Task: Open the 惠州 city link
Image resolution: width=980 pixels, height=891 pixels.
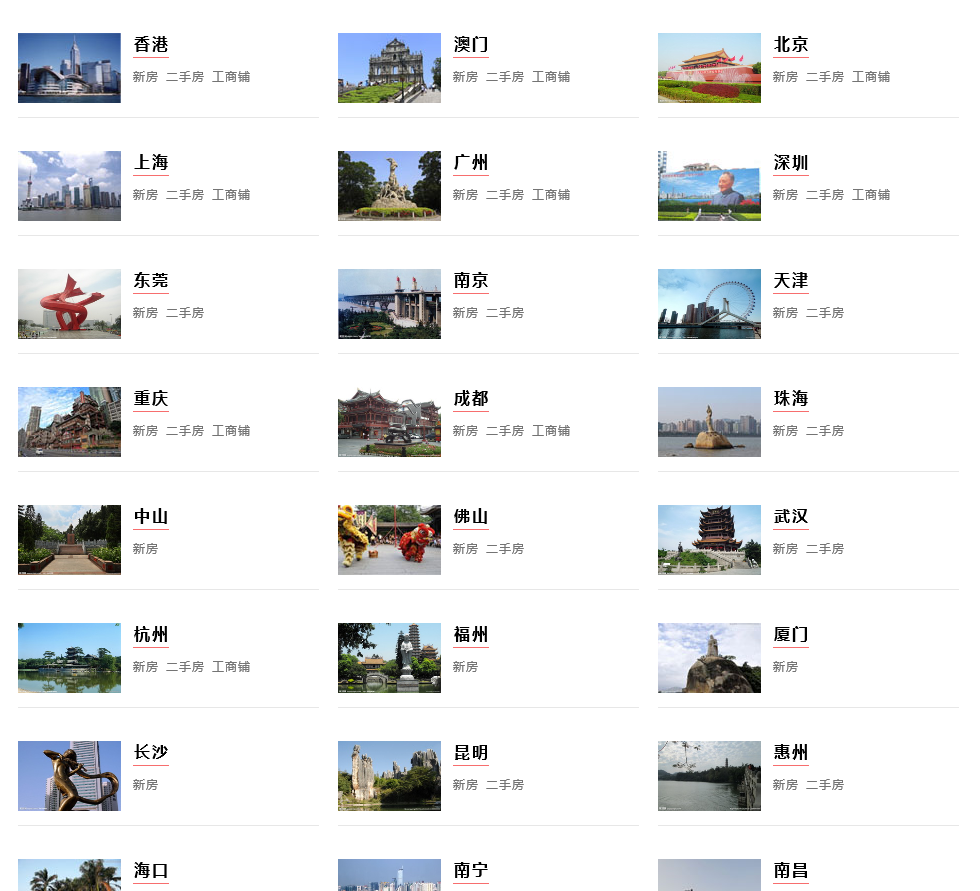Action: pos(790,753)
